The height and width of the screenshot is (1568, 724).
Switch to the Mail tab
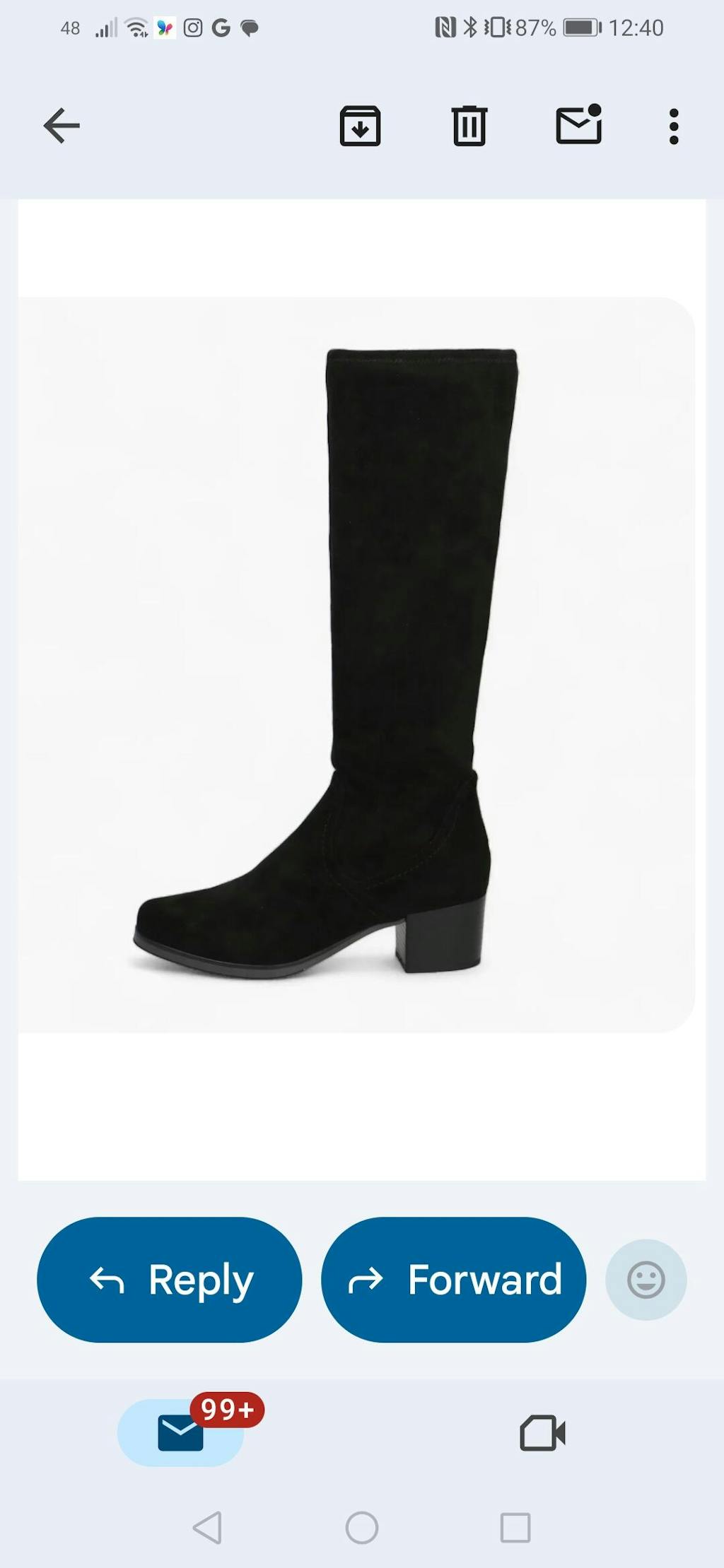pyautogui.click(x=181, y=1432)
